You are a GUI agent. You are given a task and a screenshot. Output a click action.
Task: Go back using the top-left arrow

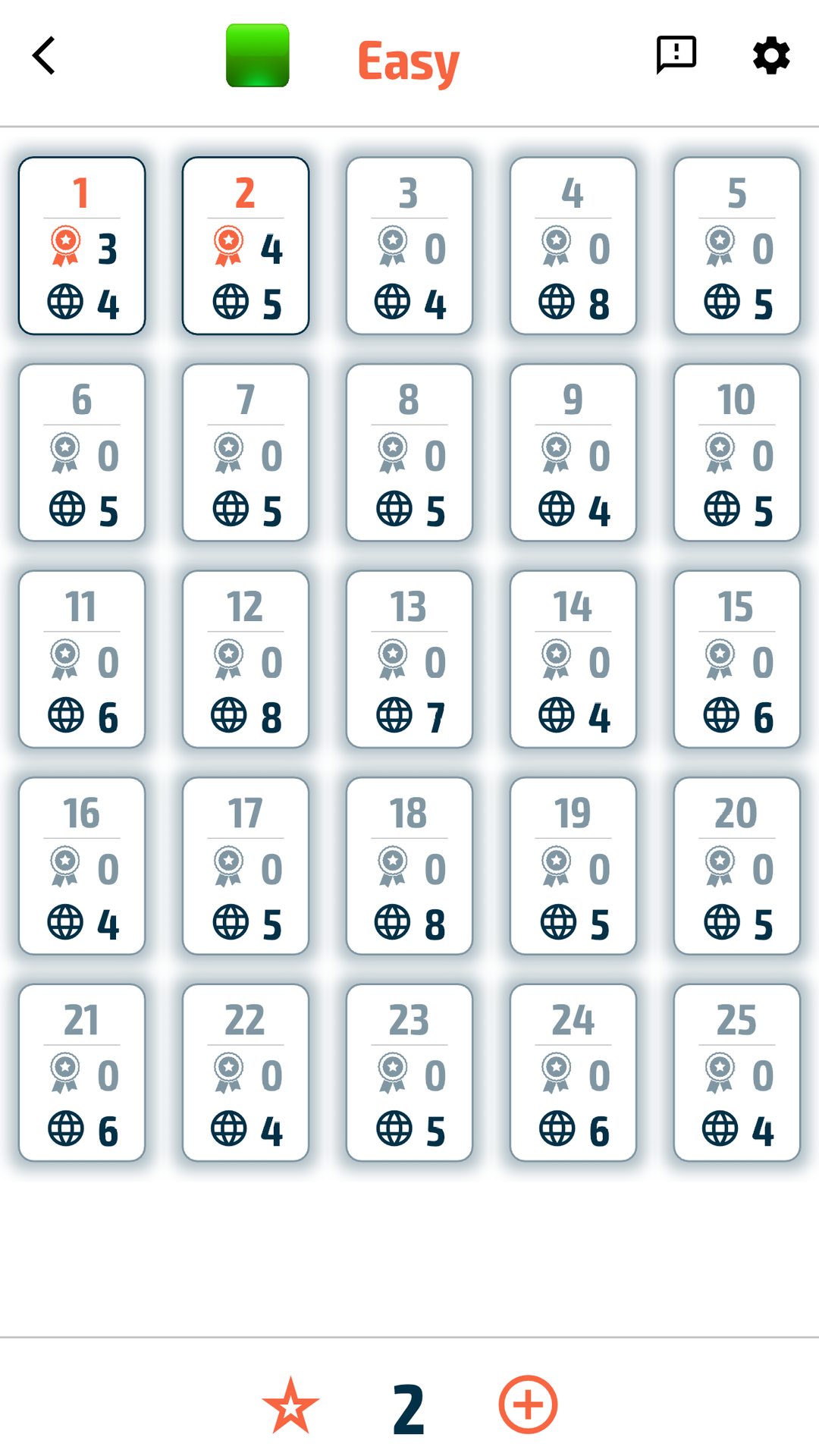44,55
